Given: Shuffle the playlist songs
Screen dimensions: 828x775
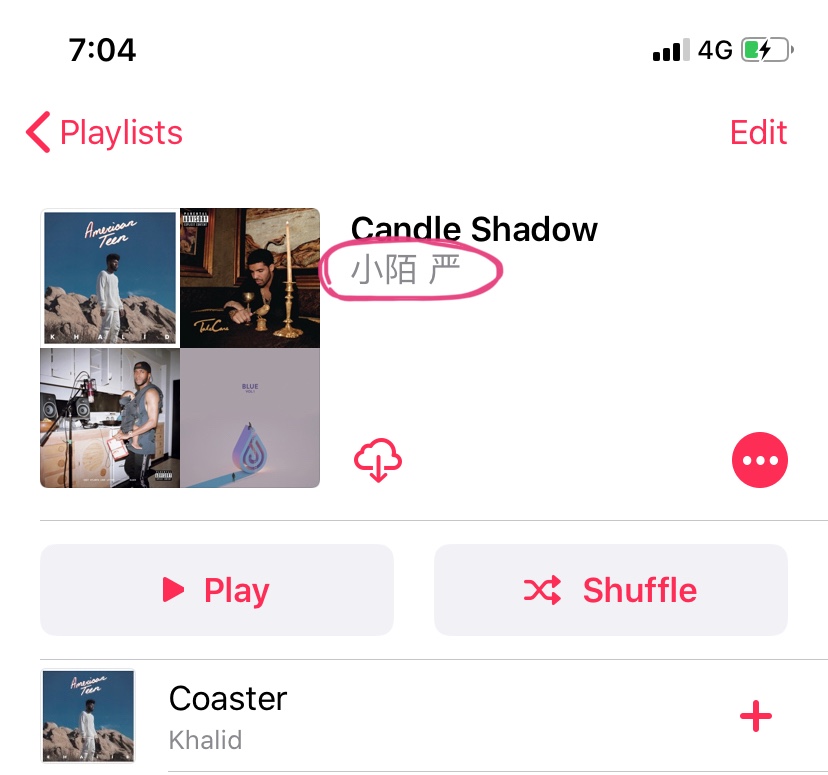Looking at the screenshot, I should click(x=611, y=590).
